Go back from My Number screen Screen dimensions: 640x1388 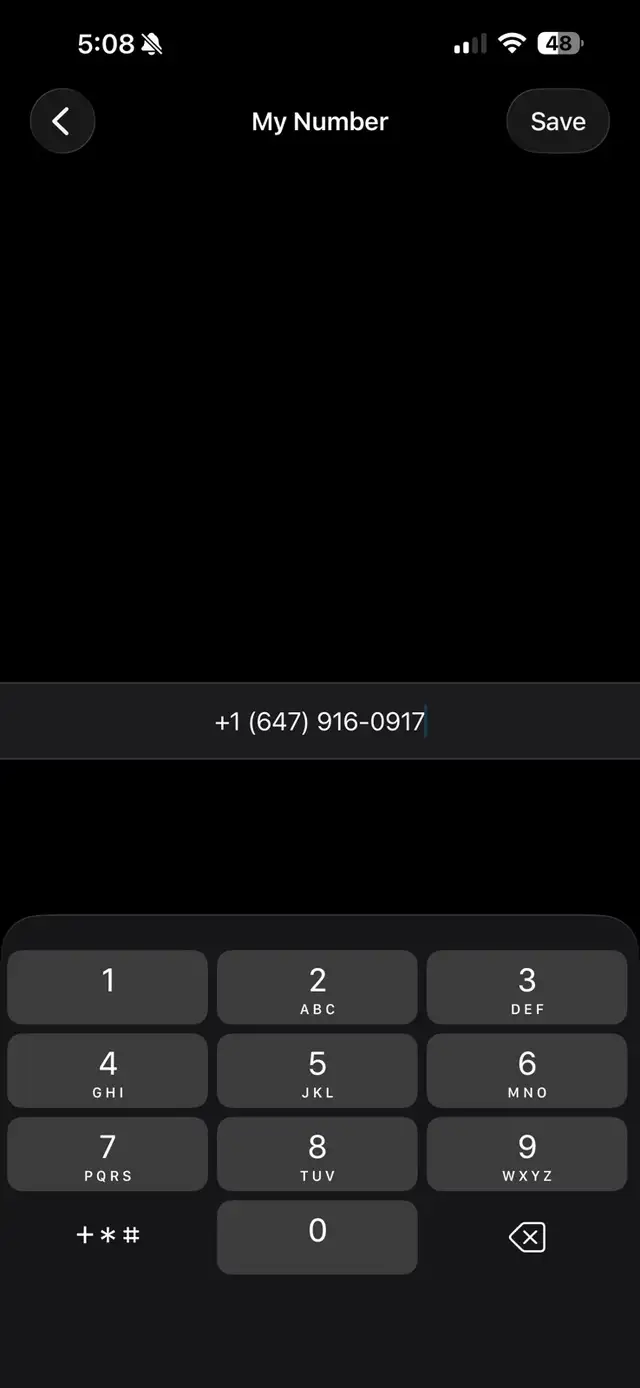click(62, 122)
